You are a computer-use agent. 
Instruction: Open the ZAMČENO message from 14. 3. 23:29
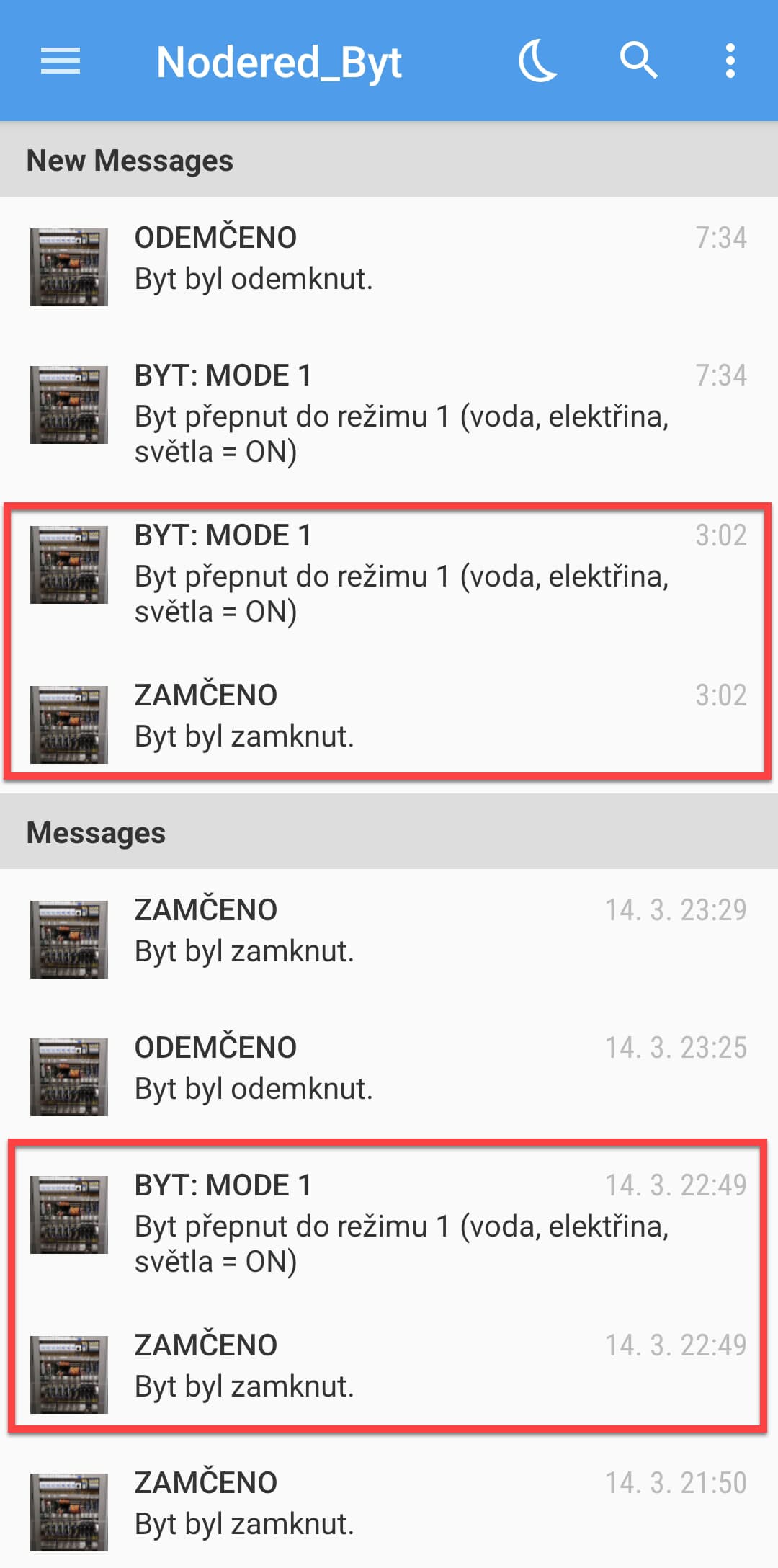click(389, 938)
